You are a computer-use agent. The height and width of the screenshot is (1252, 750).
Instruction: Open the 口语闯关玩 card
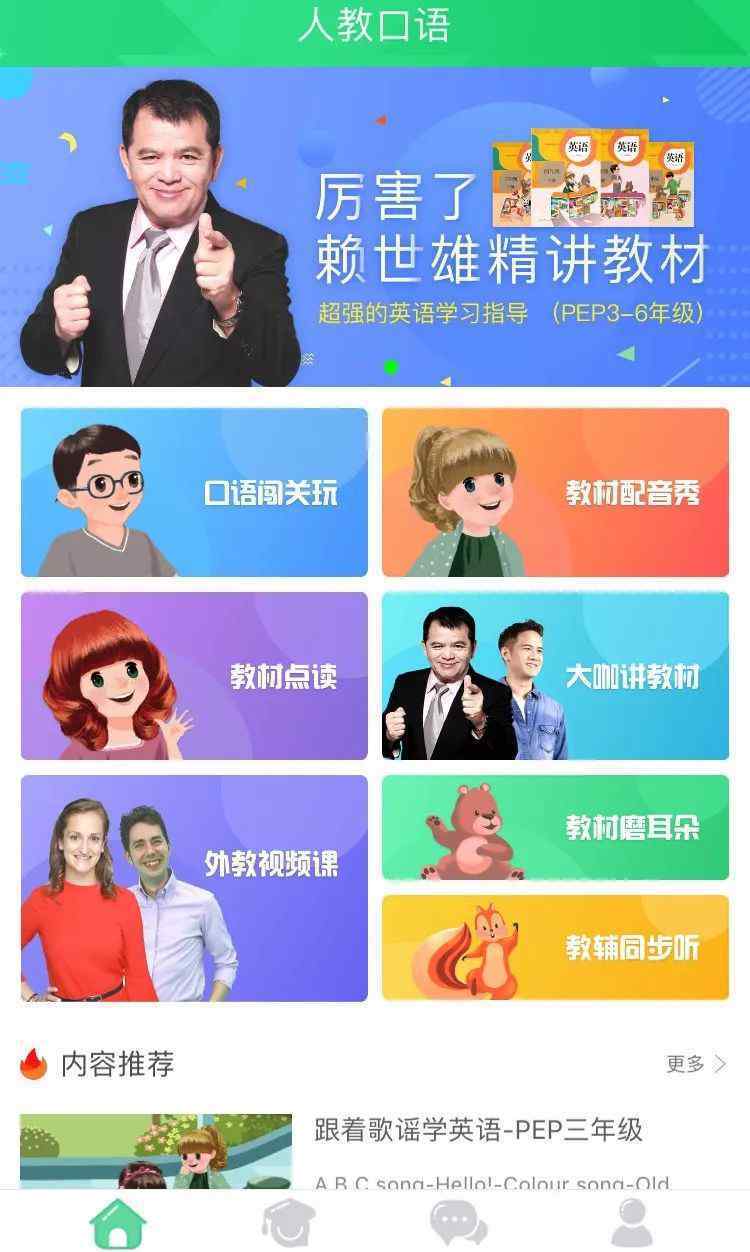coord(194,492)
